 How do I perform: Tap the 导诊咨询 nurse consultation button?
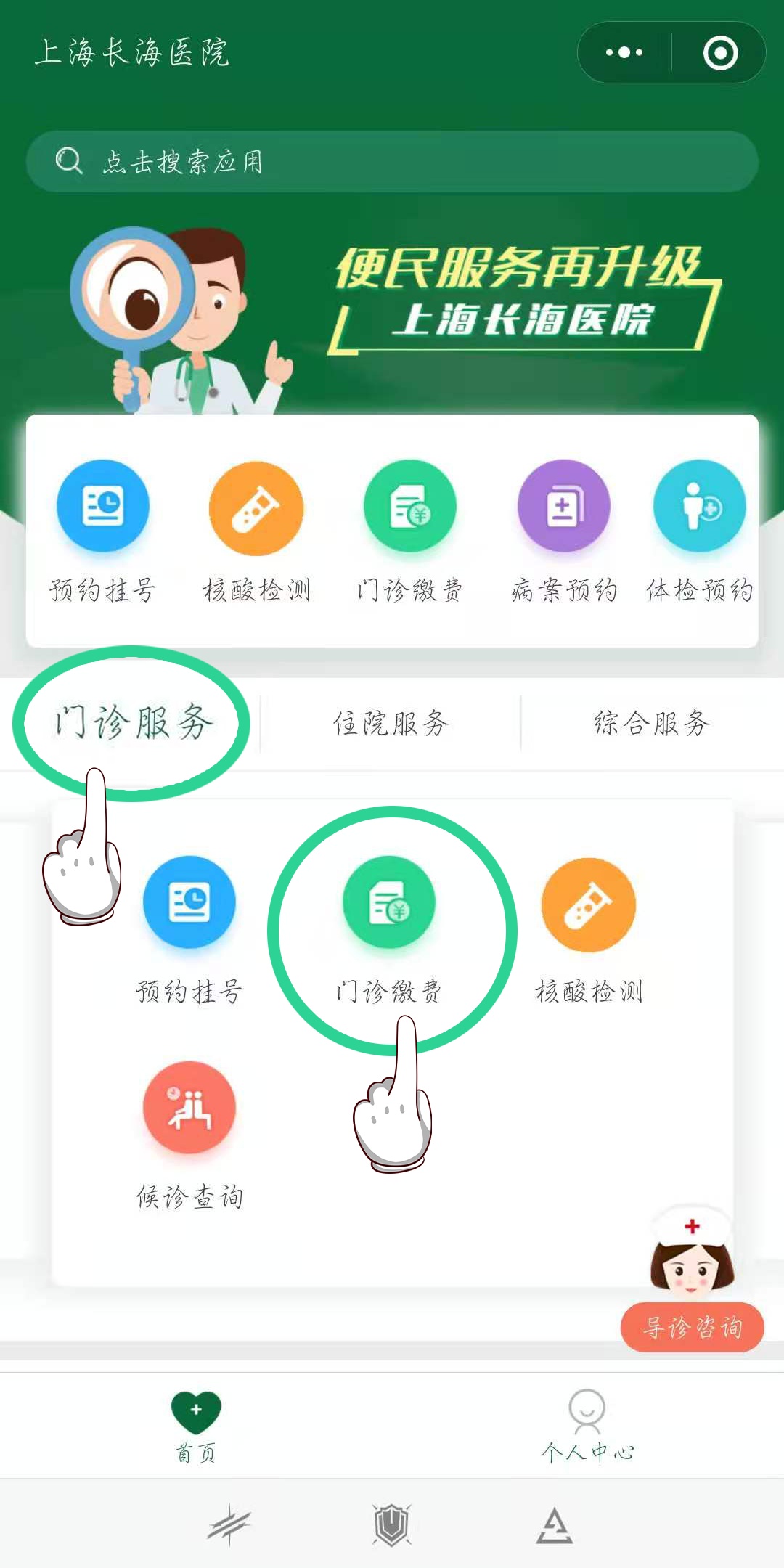pos(692,1327)
